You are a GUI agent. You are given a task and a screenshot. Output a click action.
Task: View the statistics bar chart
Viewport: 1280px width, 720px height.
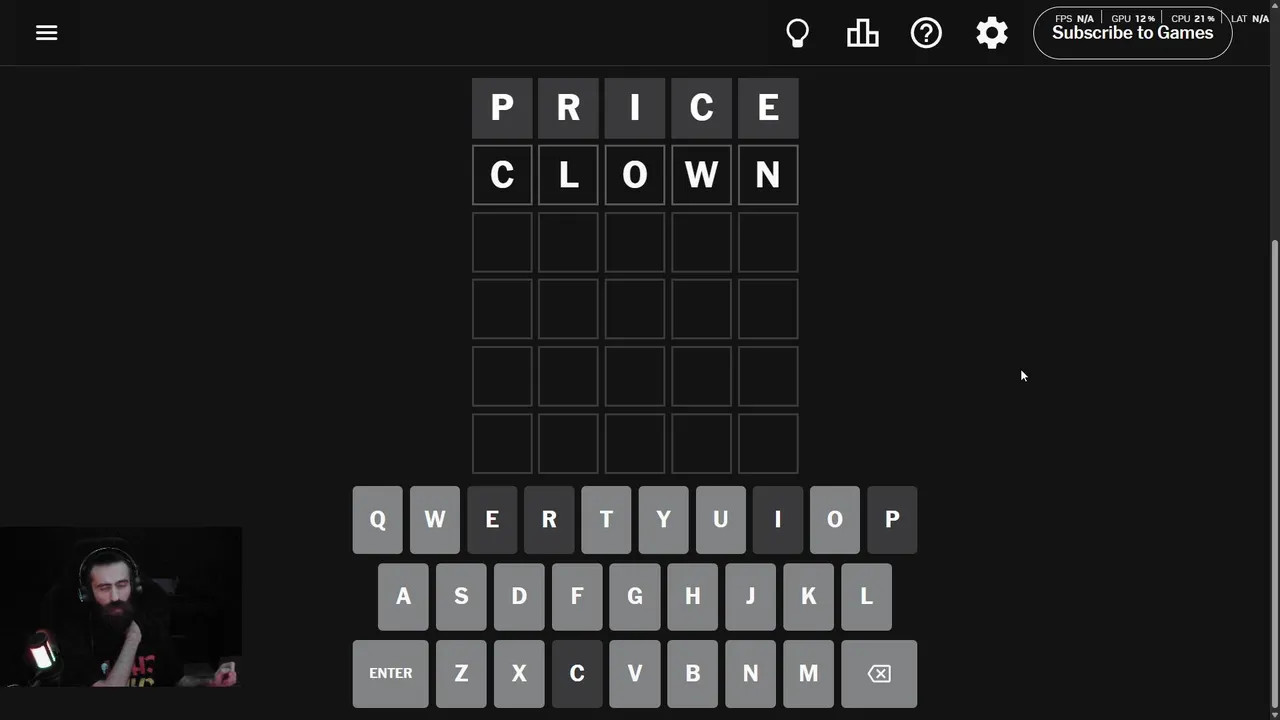pos(862,33)
